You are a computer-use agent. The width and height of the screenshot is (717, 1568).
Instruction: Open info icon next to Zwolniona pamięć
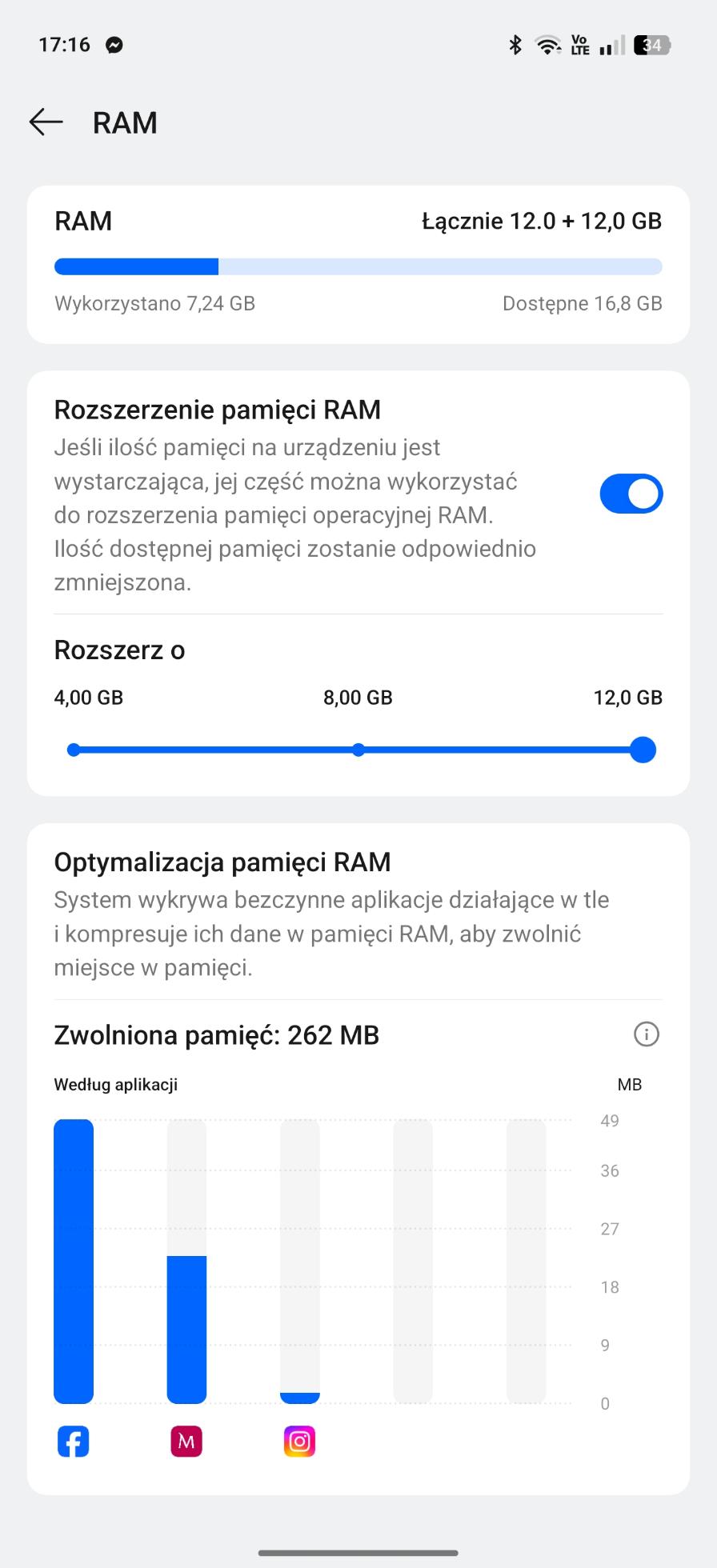tap(646, 1034)
